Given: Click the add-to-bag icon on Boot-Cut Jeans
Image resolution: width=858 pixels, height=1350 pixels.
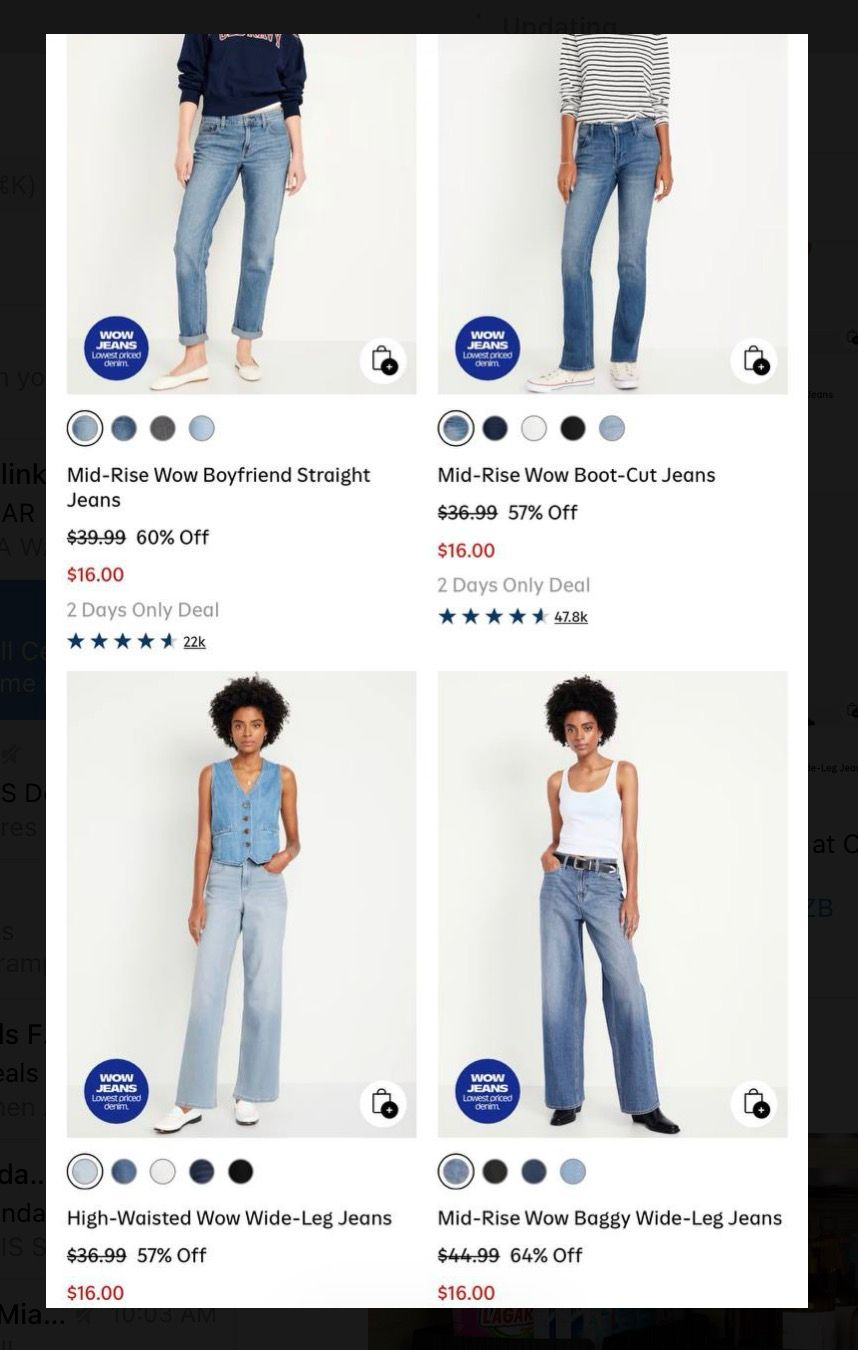Looking at the screenshot, I should point(756,364).
